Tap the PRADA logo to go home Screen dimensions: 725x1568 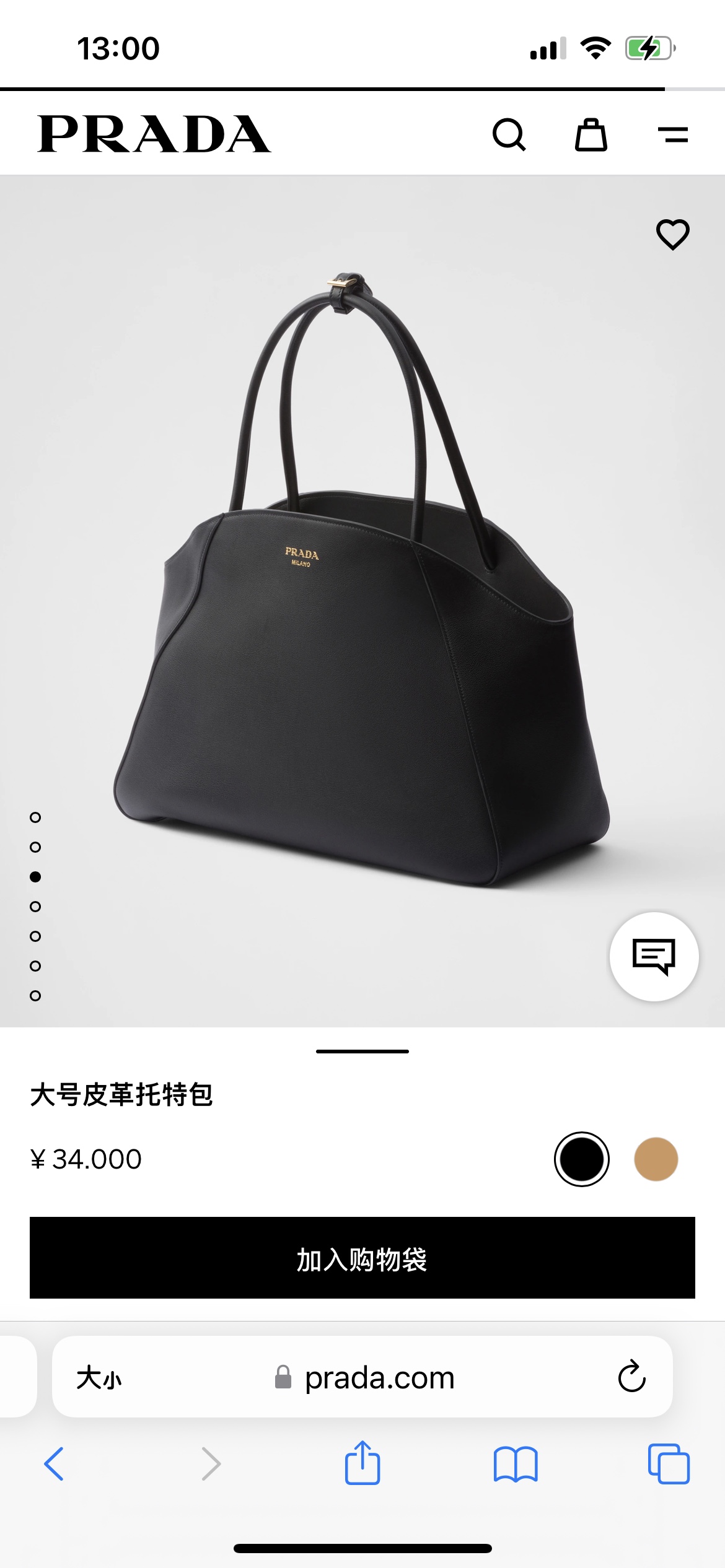pyautogui.click(x=154, y=134)
